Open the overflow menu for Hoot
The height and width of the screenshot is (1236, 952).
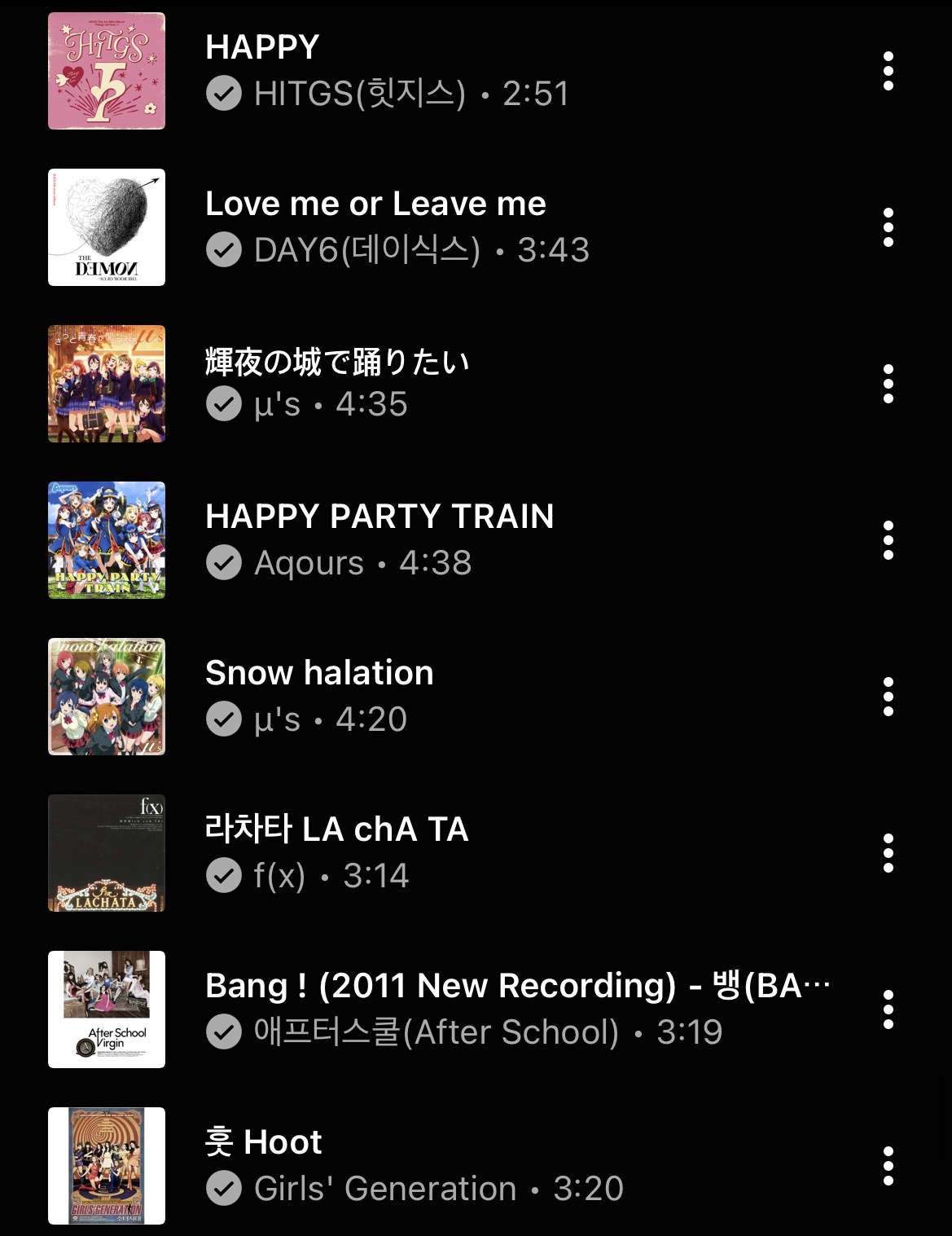[x=888, y=1166]
